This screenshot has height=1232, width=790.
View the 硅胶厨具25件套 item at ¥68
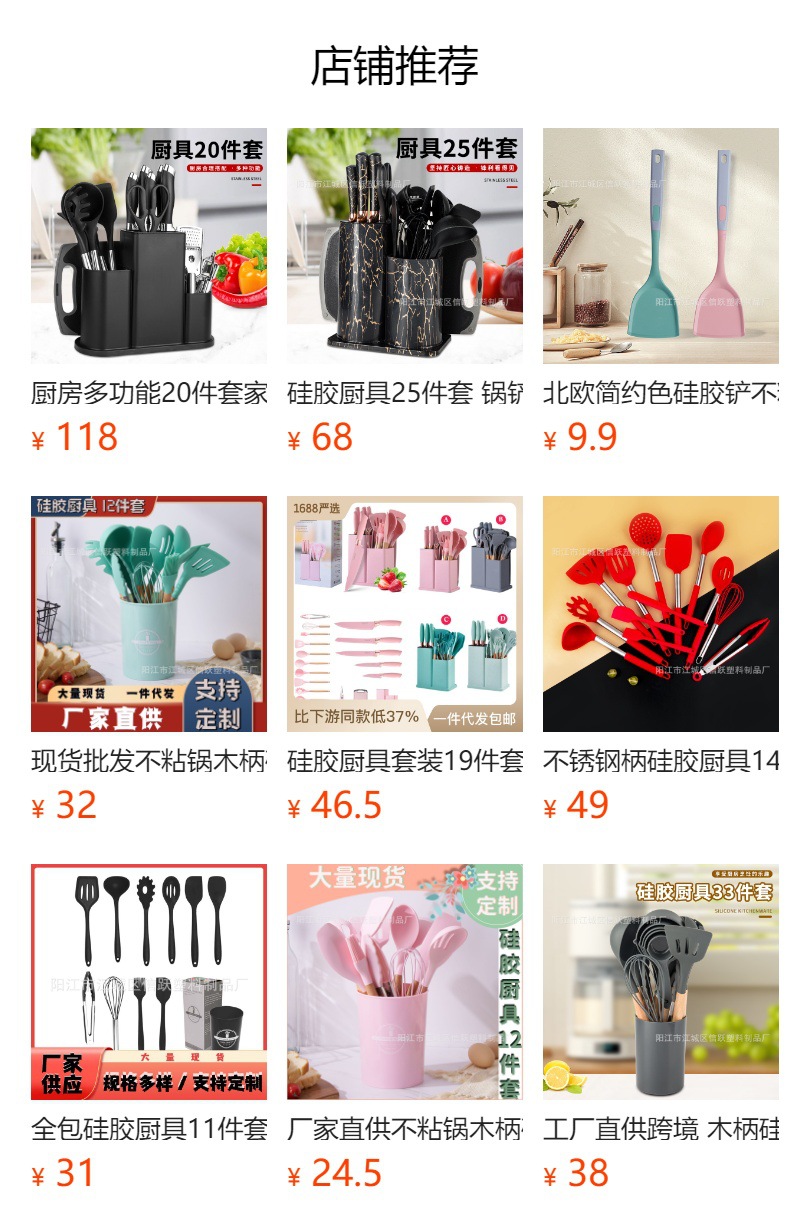(x=405, y=246)
